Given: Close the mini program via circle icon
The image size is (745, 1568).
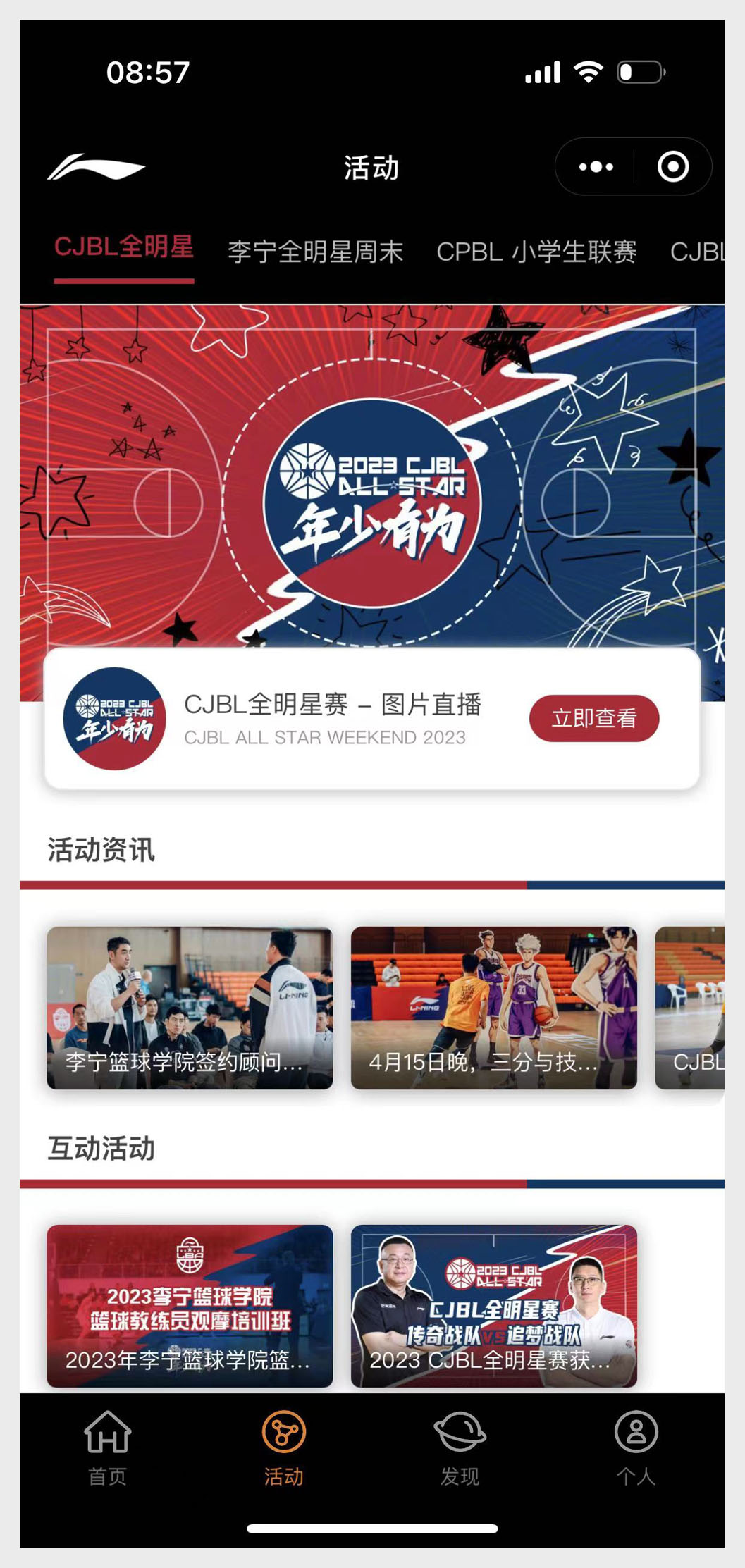Looking at the screenshot, I should click(673, 167).
